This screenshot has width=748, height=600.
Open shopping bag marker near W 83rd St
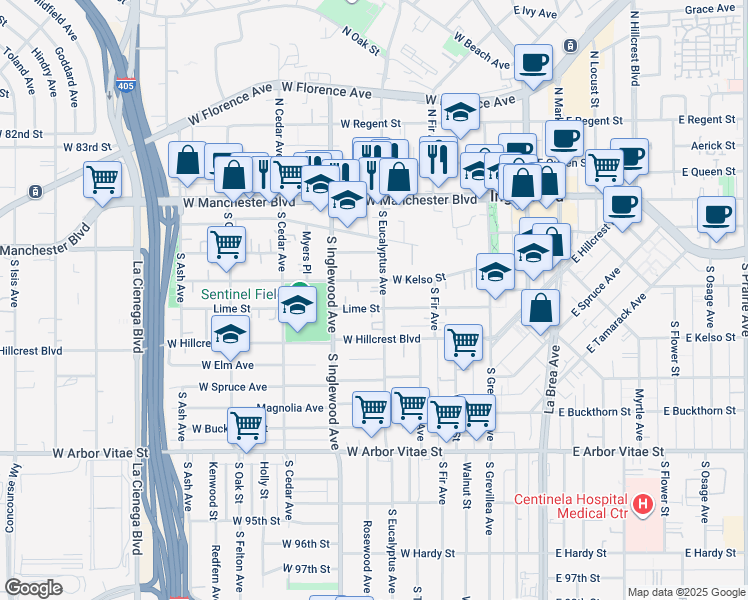coord(187,160)
